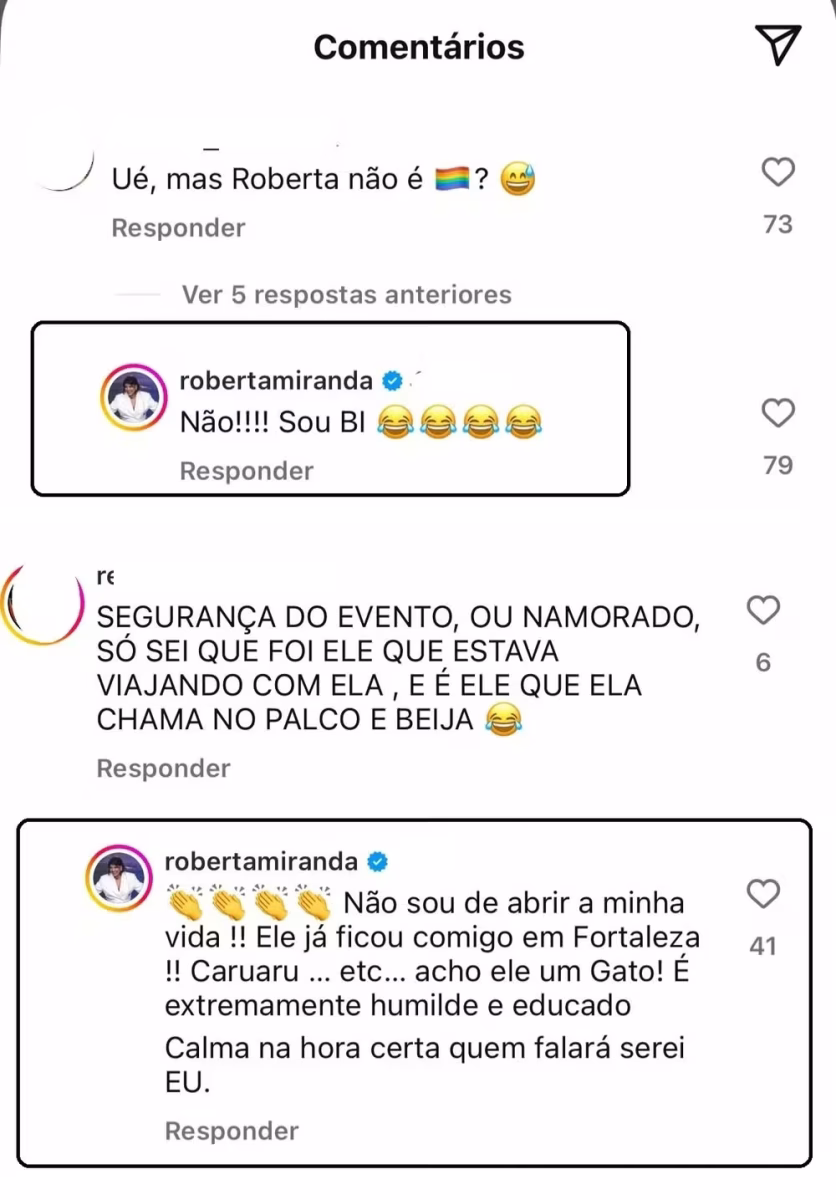The height and width of the screenshot is (1200, 836).
Task: Open the share paper-plane icon
Action: click(777, 46)
